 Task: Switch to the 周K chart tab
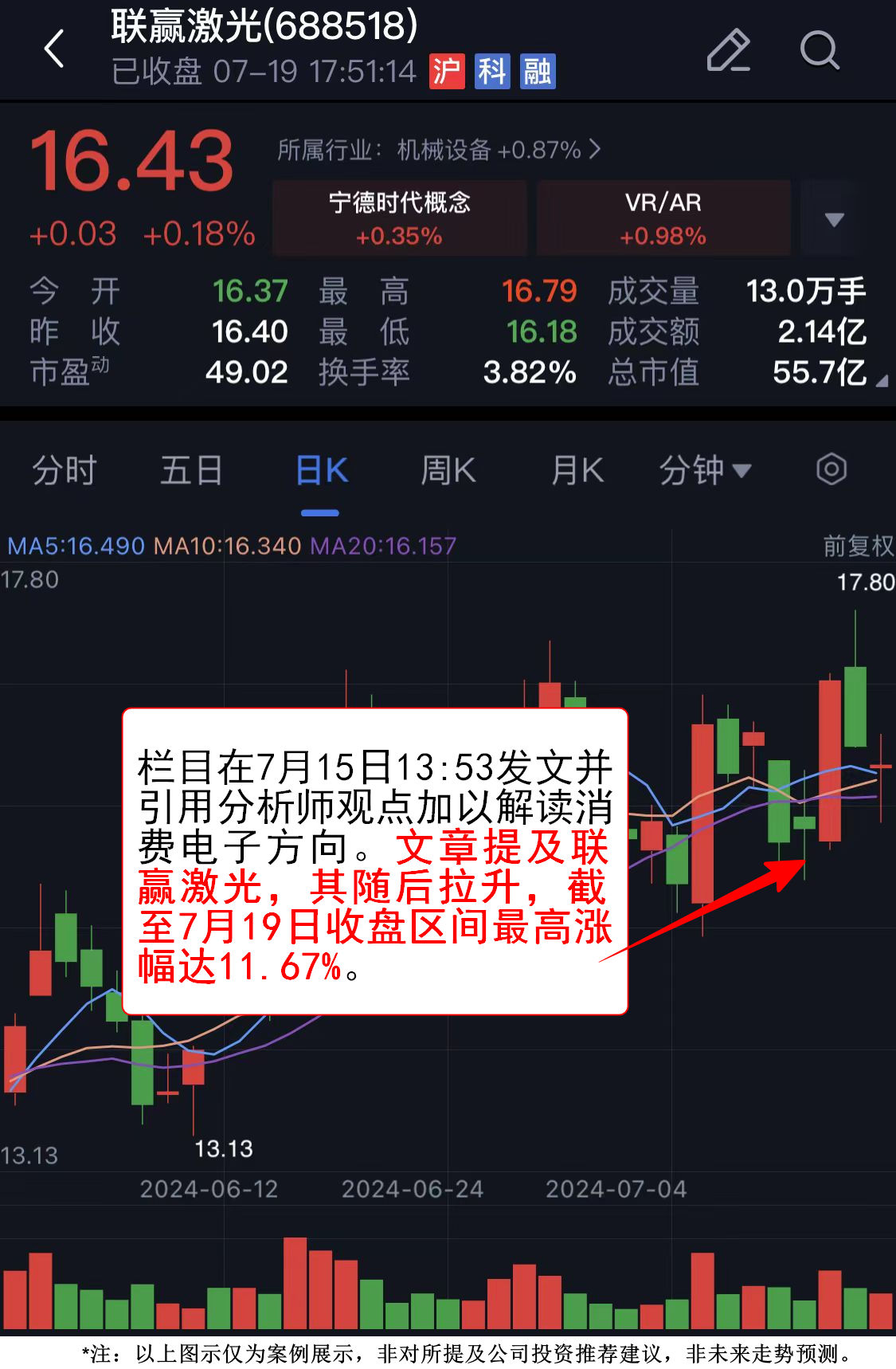[448, 470]
